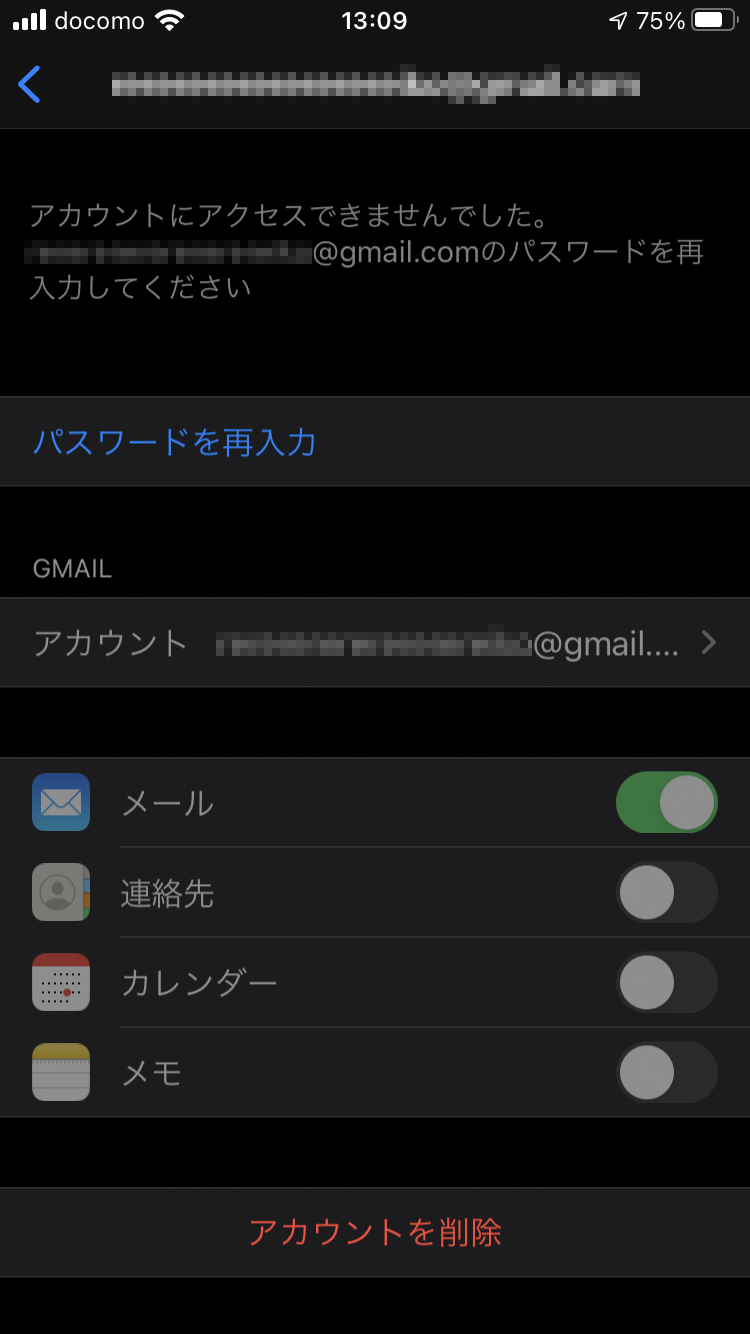This screenshot has height=1334, width=750.
Task: Open the アカウント Gmail account row
Action: (x=375, y=642)
